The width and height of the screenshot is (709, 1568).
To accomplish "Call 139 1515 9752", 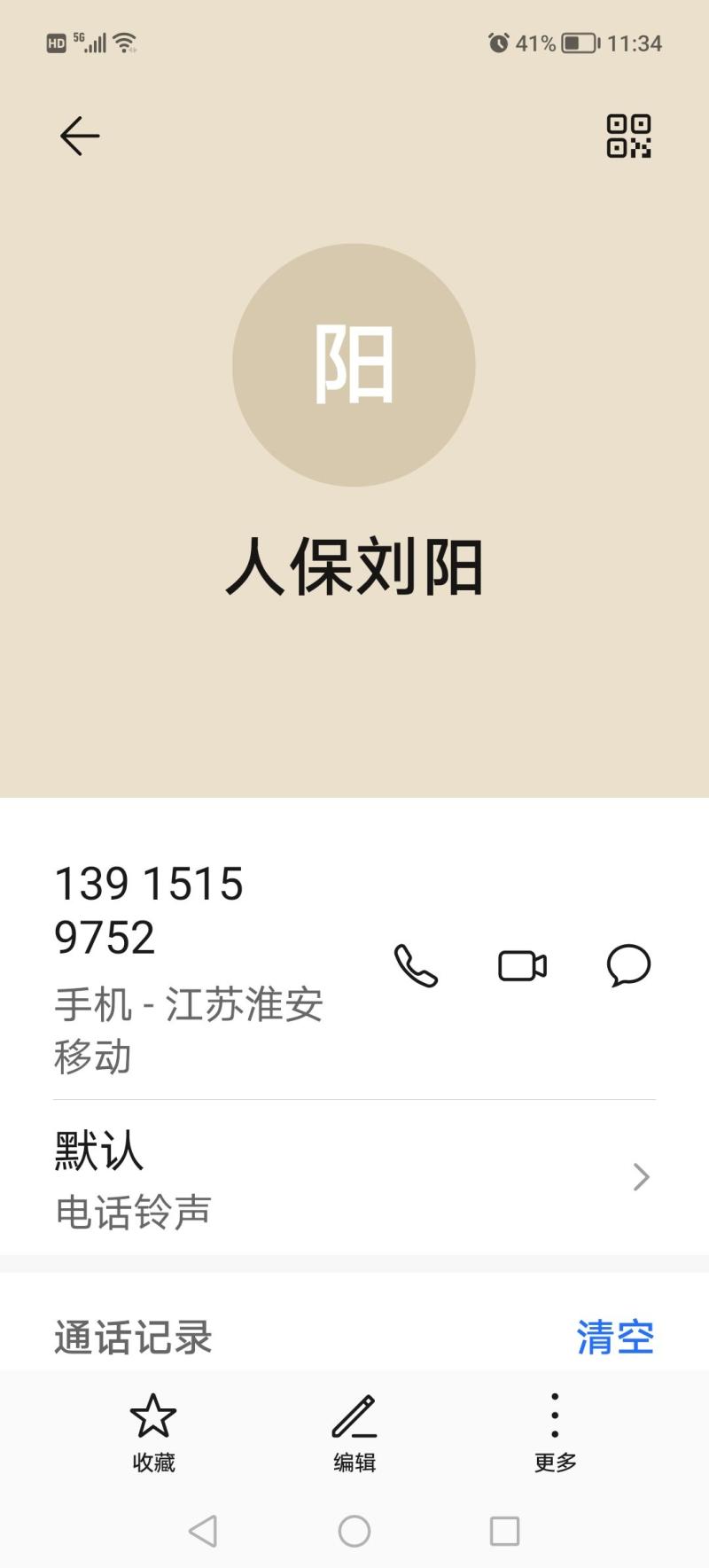I will tap(416, 965).
